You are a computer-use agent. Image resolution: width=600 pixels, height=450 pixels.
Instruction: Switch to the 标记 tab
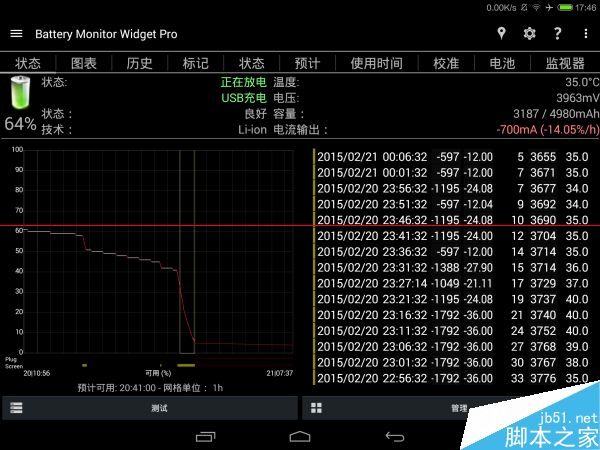[195, 63]
